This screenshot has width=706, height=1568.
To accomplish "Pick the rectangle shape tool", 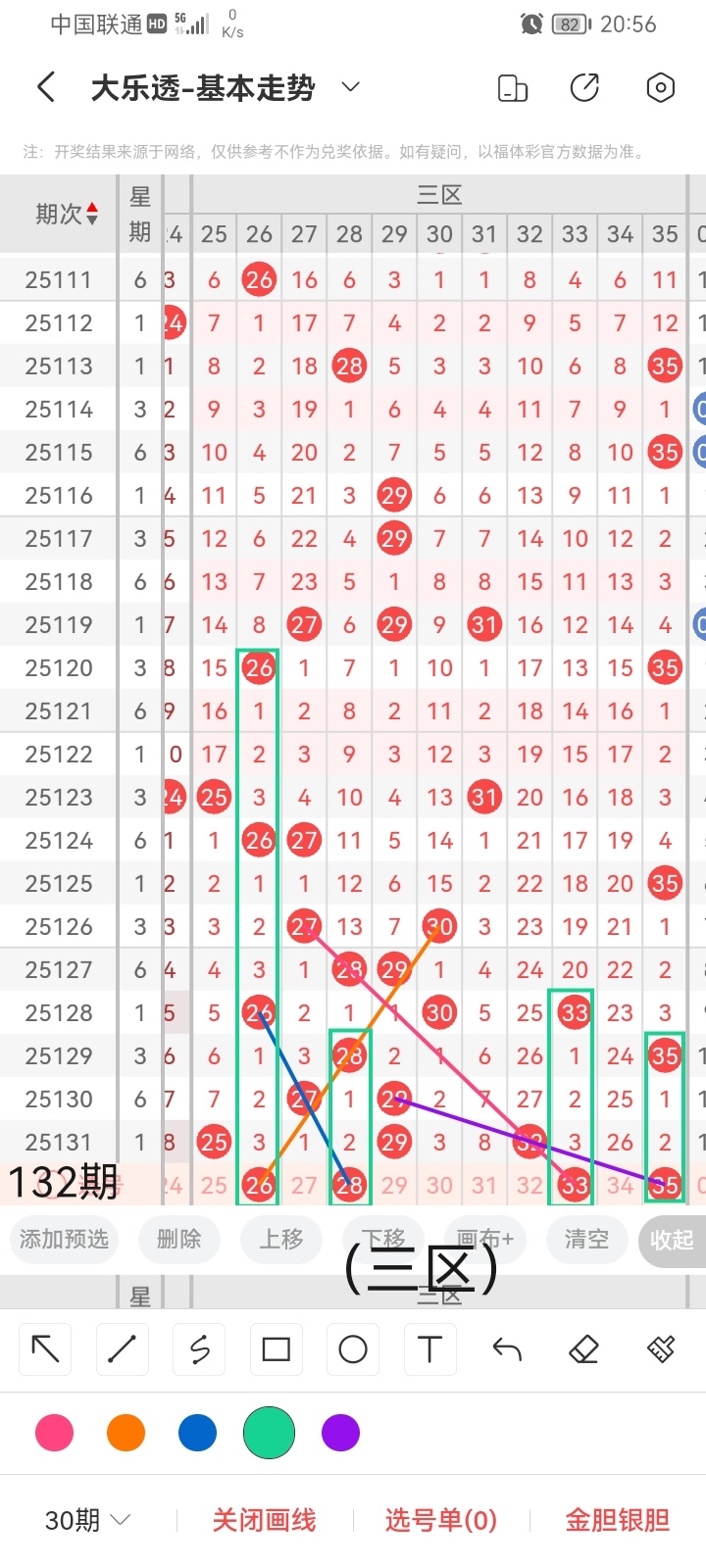I will (x=277, y=1349).
